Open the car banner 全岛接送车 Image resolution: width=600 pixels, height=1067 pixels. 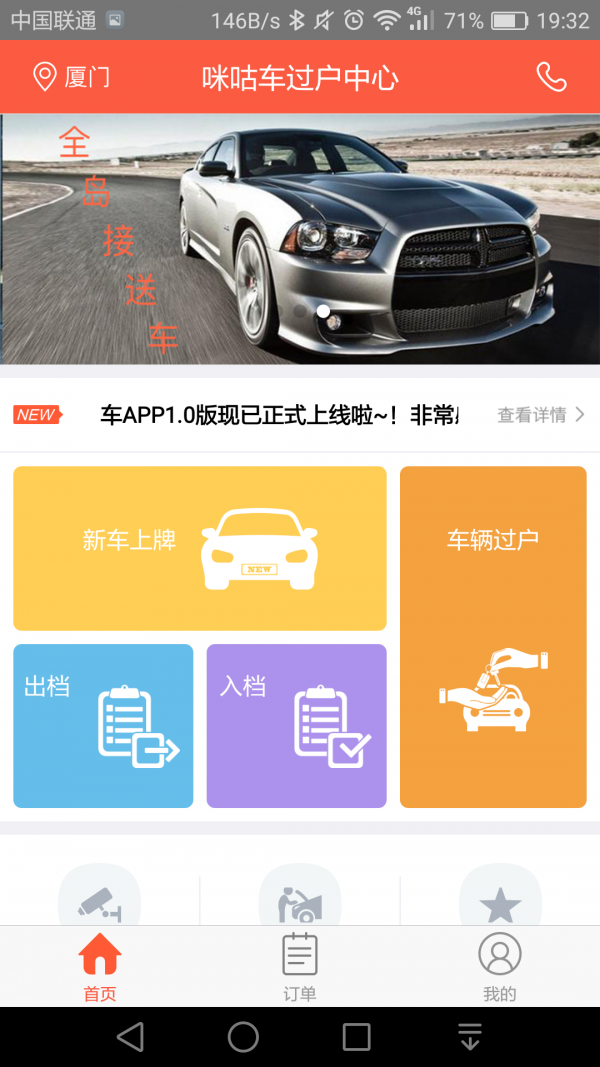click(x=300, y=238)
